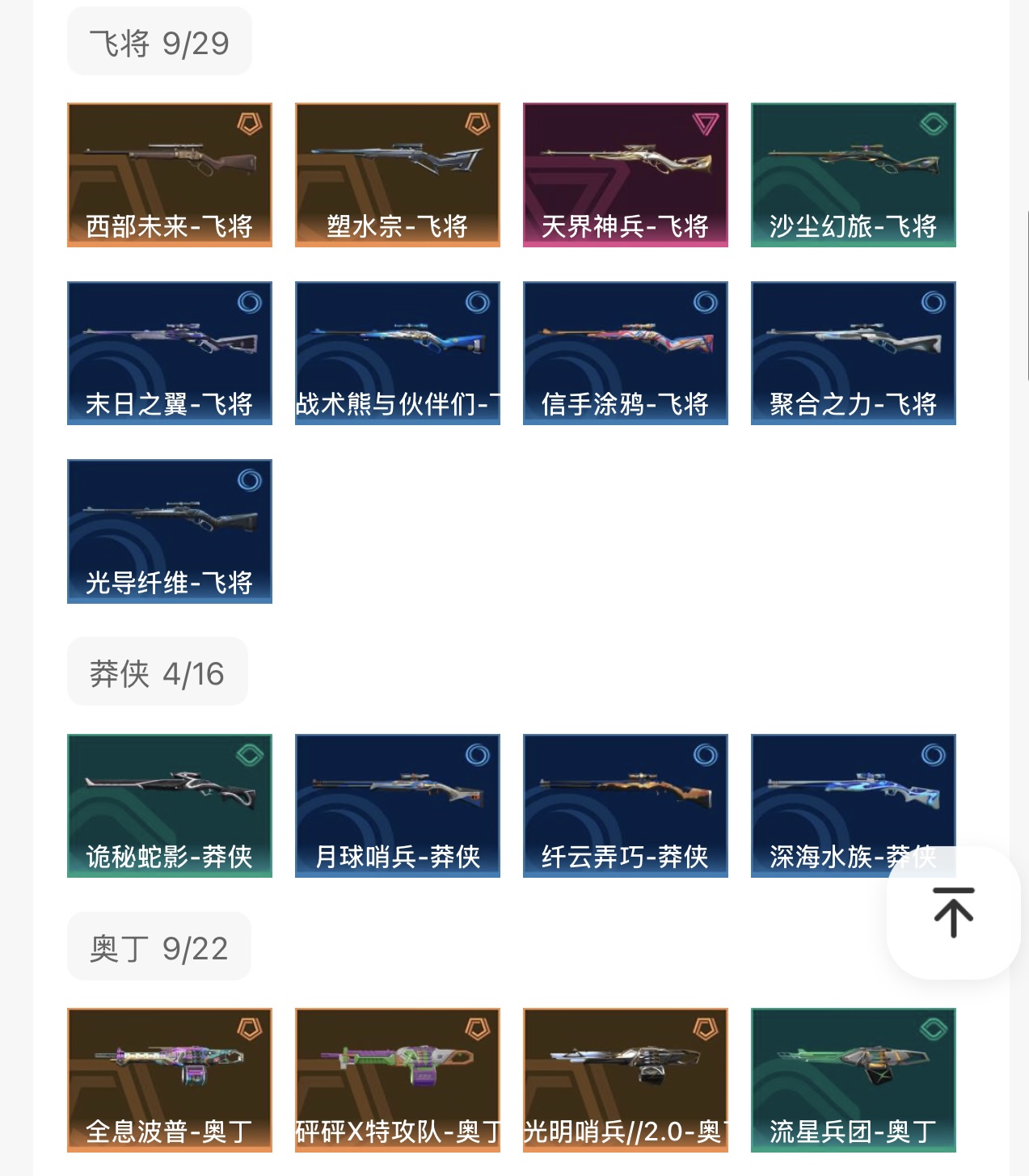Select the 末日之翼-飞将 skin
This screenshot has width=1029, height=1176.
coord(170,353)
